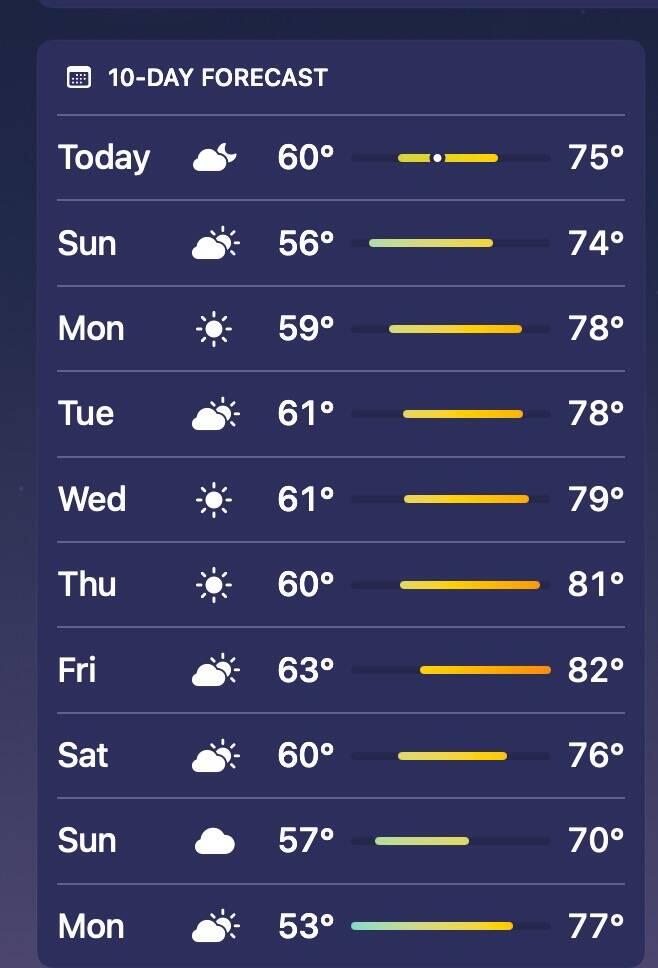This screenshot has width=658, height=968.
Task: View Tuesday's forecast details
Action: [x=340, y=413]
